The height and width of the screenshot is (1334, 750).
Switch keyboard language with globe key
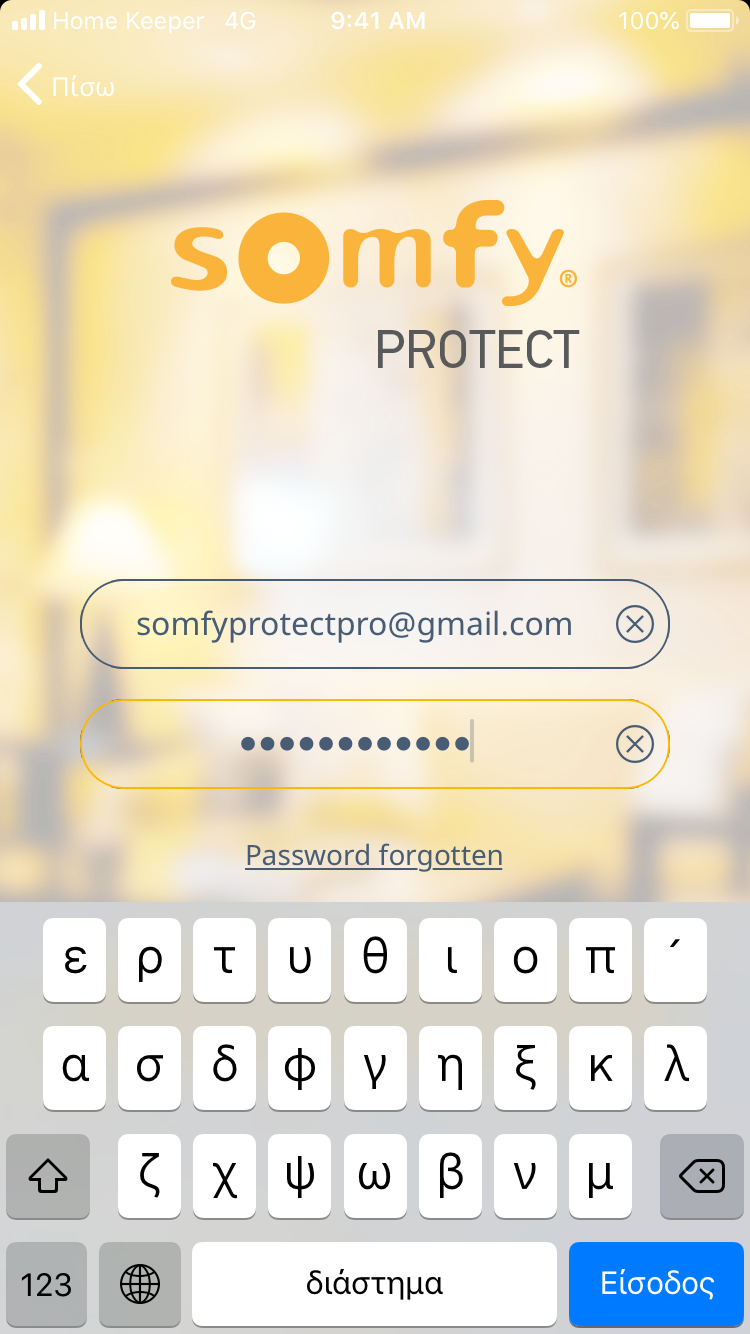[x=140, y=1283]
